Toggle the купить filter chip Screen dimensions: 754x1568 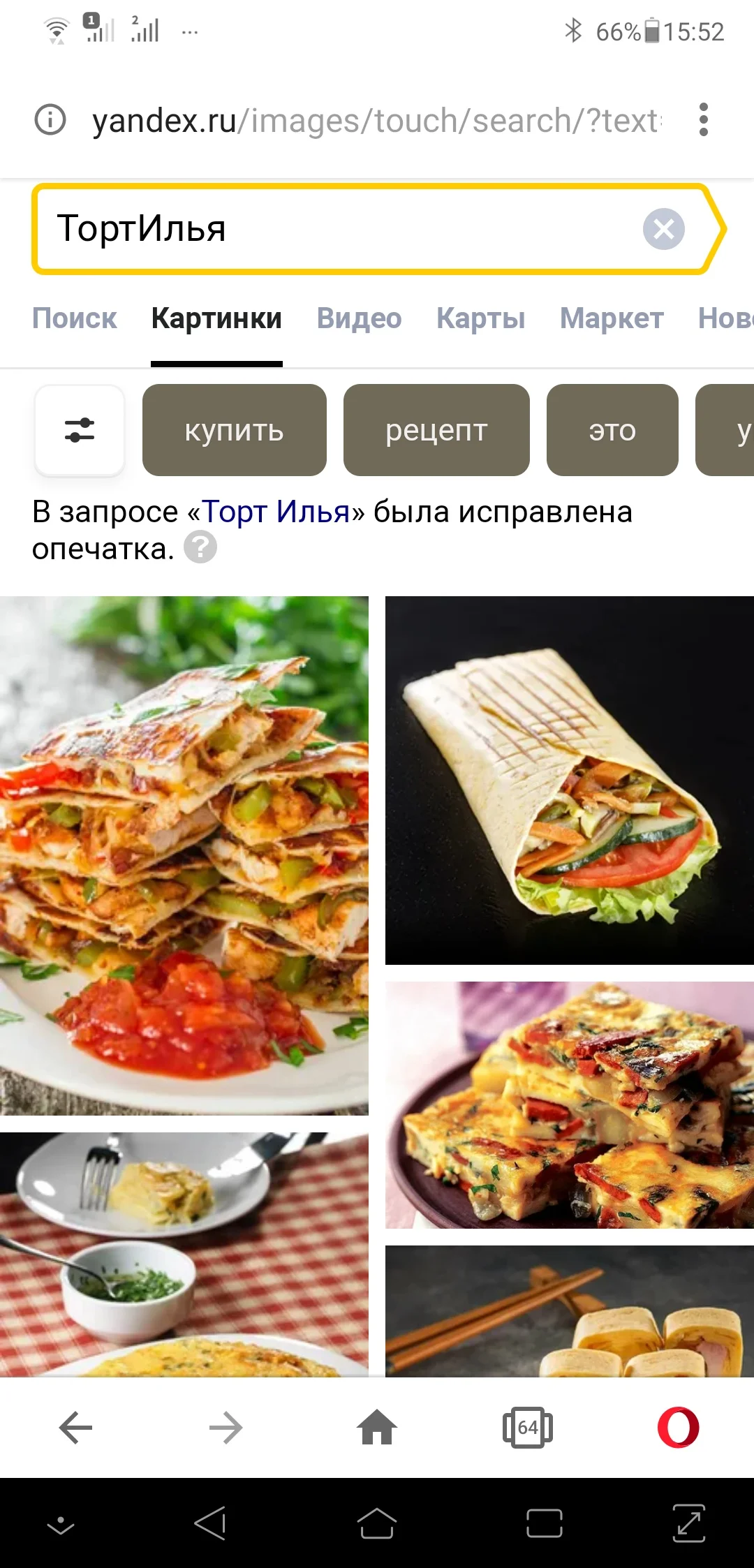[234, 430]
